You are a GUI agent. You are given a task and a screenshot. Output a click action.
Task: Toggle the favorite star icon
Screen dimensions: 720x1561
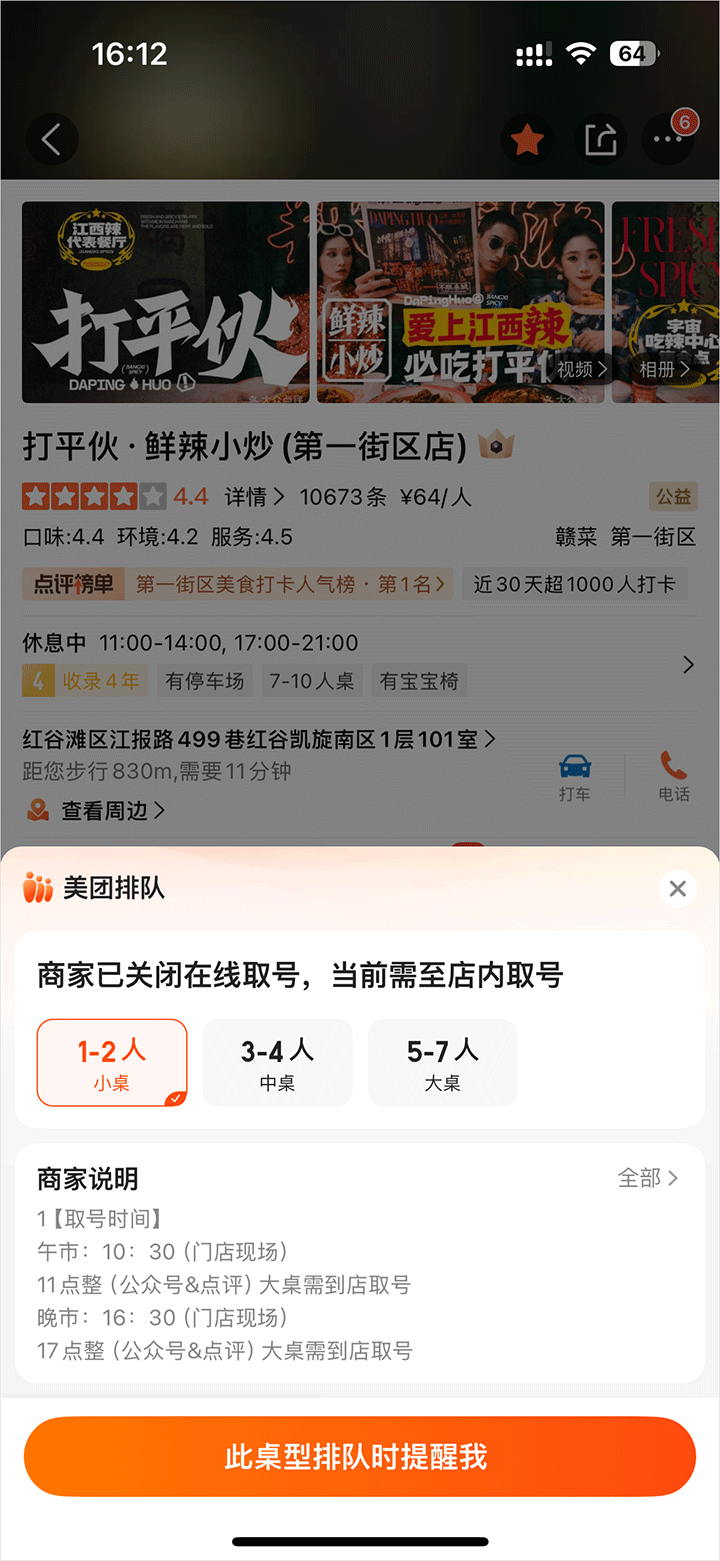click(x=527, y=141)
